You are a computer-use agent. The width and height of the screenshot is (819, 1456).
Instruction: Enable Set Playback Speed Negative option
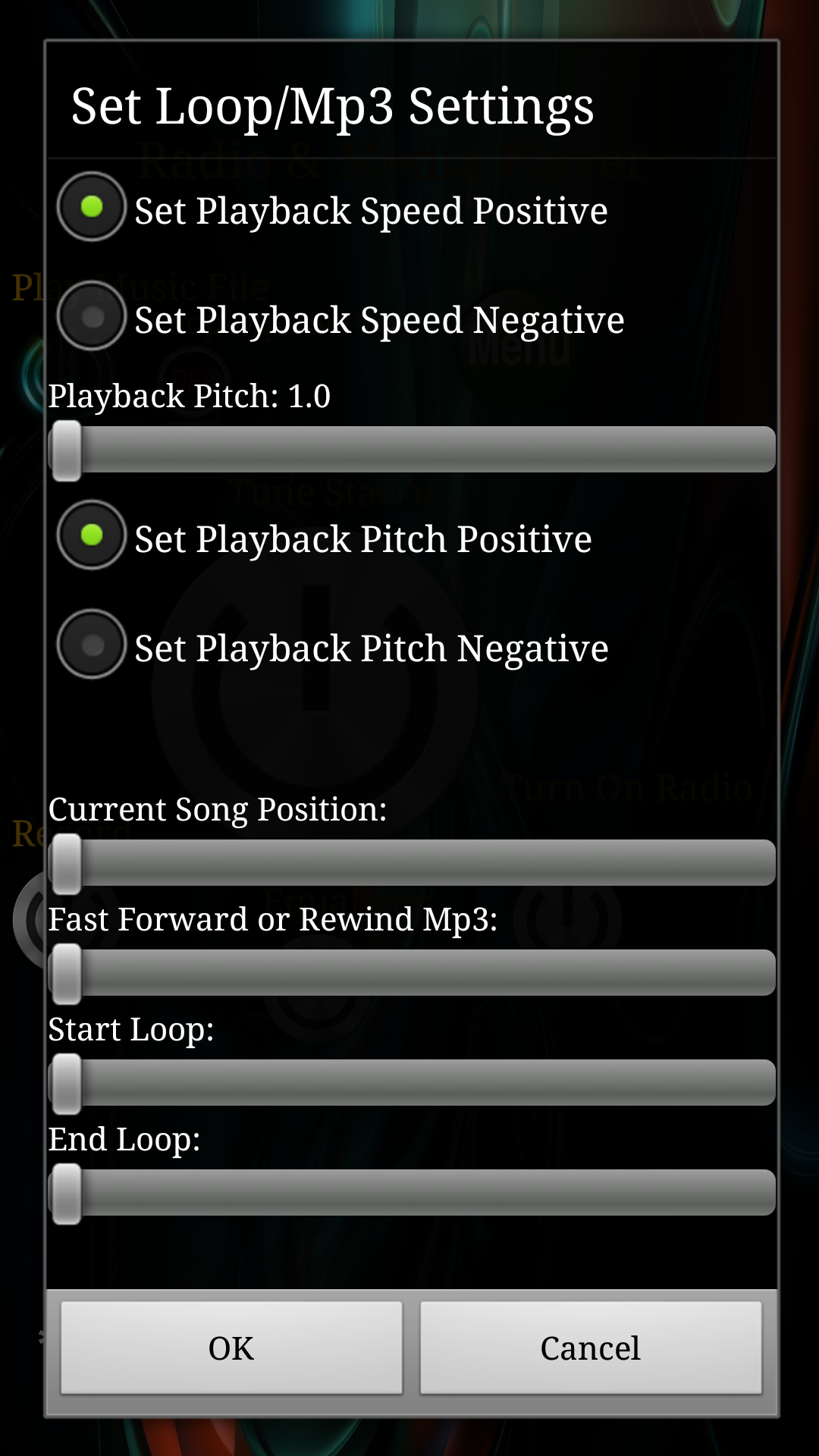[91, 316]
